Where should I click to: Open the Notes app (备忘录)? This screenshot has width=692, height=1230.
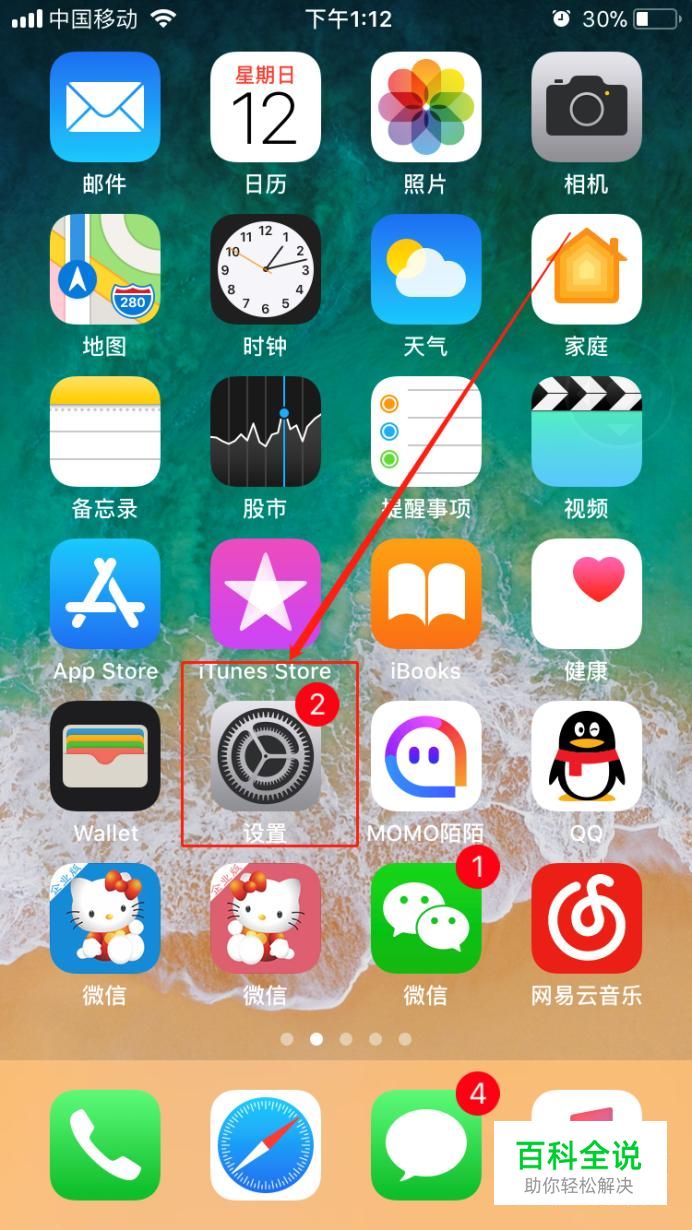point(105,431)
